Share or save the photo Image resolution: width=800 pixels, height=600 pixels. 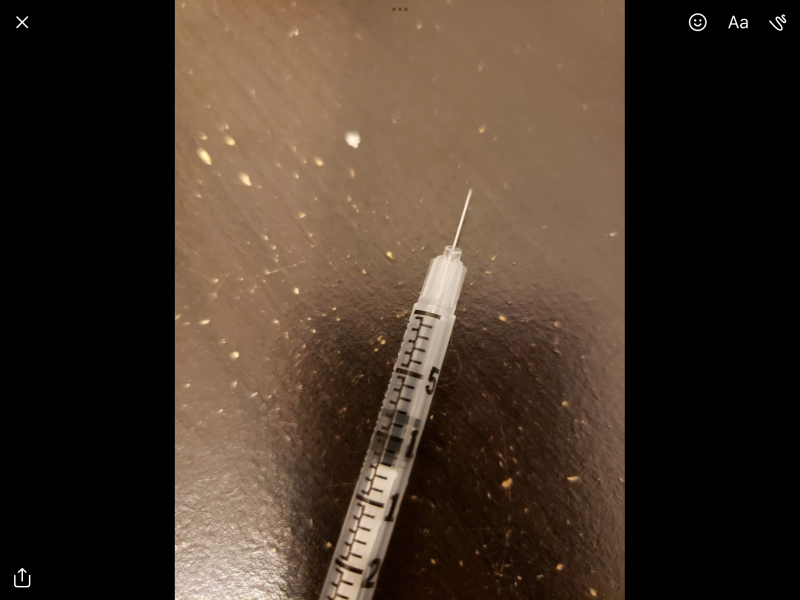22,577
